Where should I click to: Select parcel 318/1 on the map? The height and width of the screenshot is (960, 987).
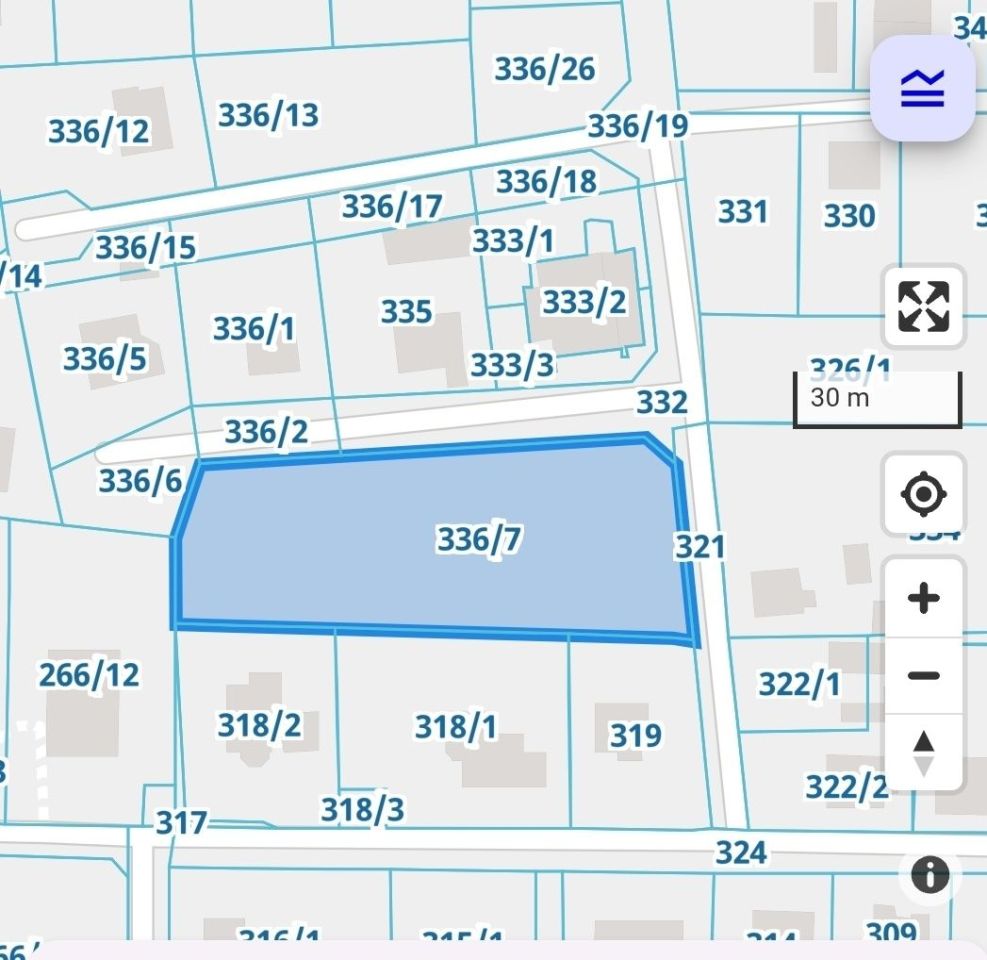pos(455,727)
